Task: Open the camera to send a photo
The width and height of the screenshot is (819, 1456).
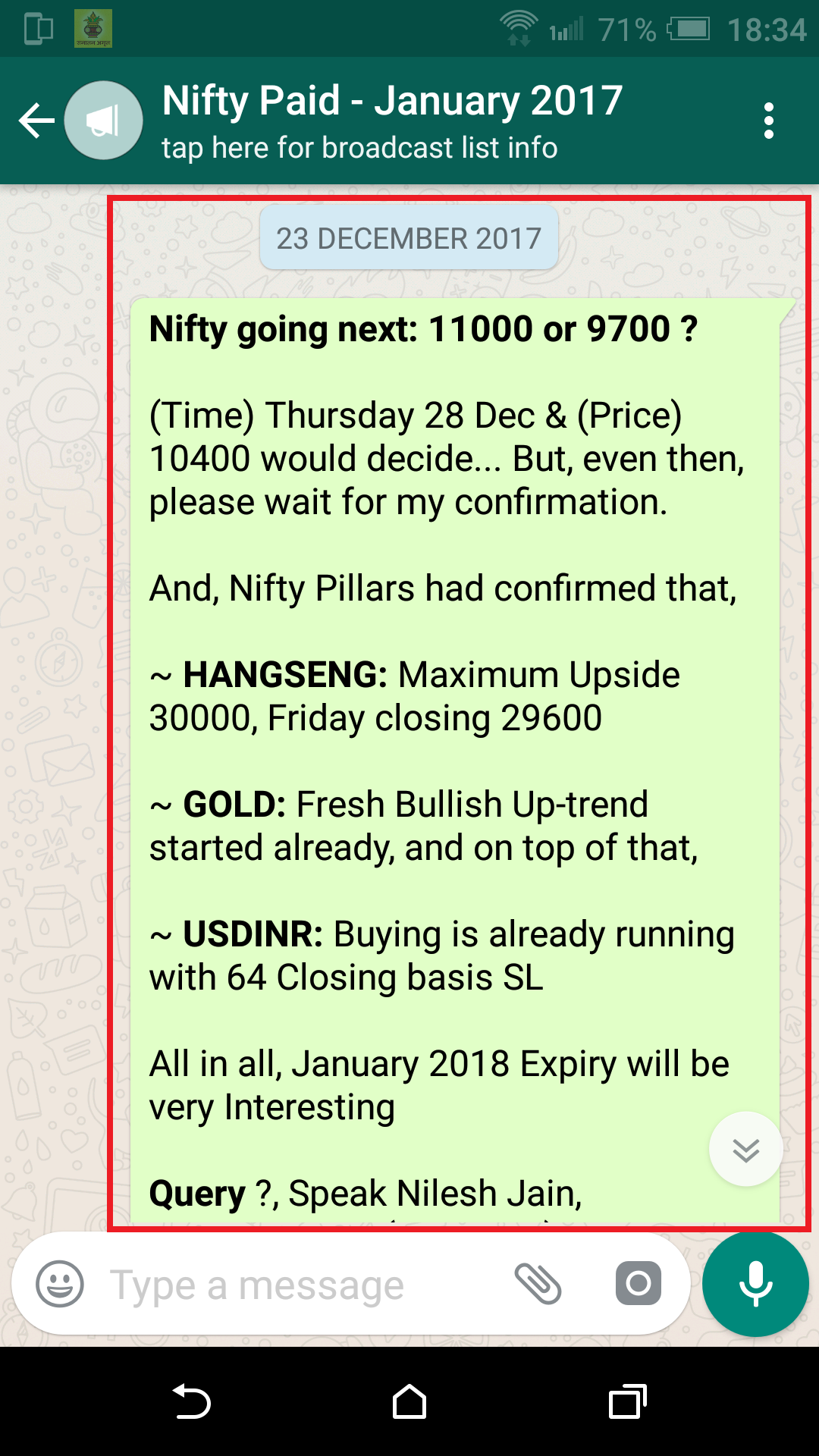Action: click(x=638, y=1284)
